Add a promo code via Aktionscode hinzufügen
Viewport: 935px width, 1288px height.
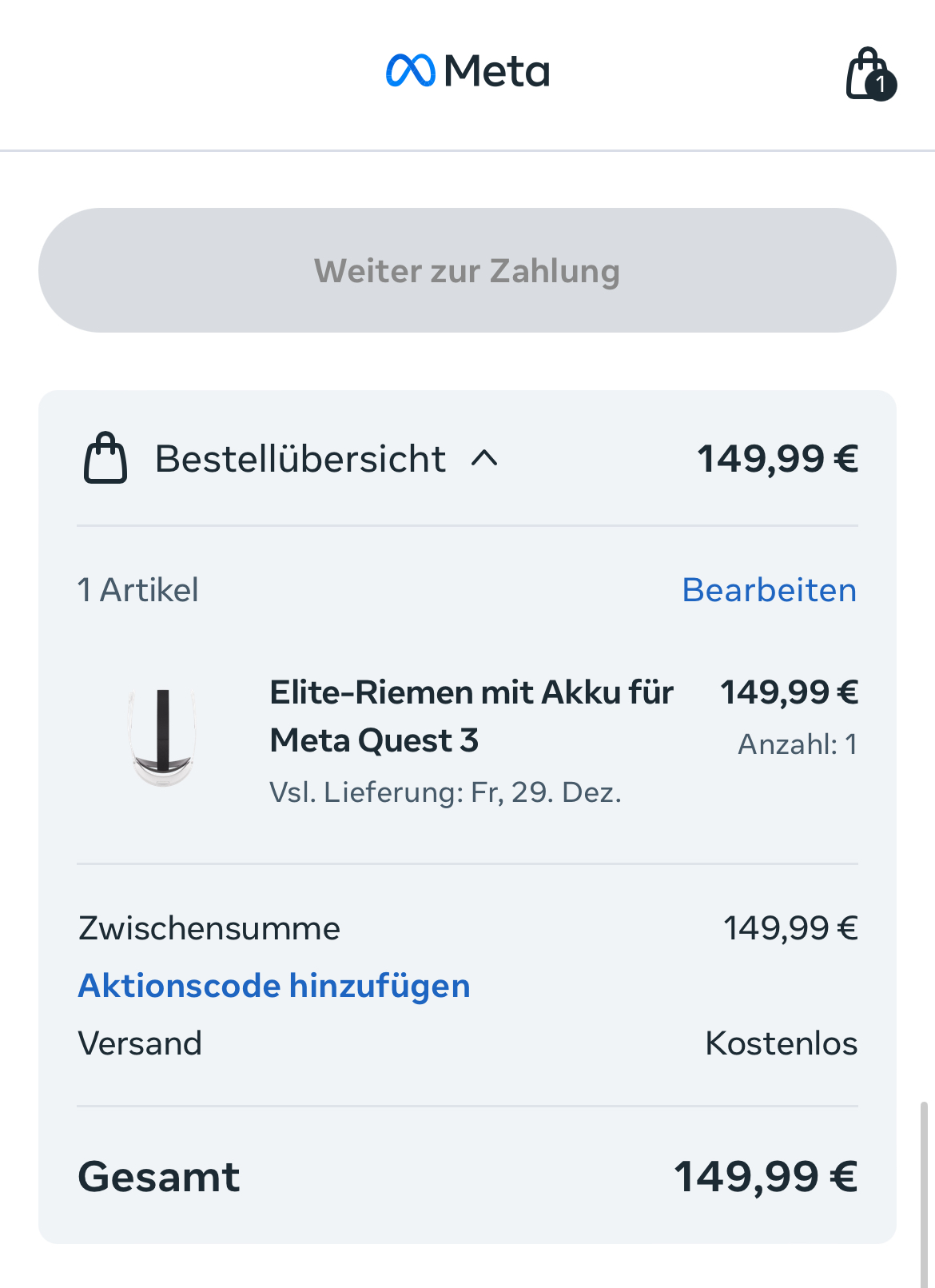click(274, 986)
